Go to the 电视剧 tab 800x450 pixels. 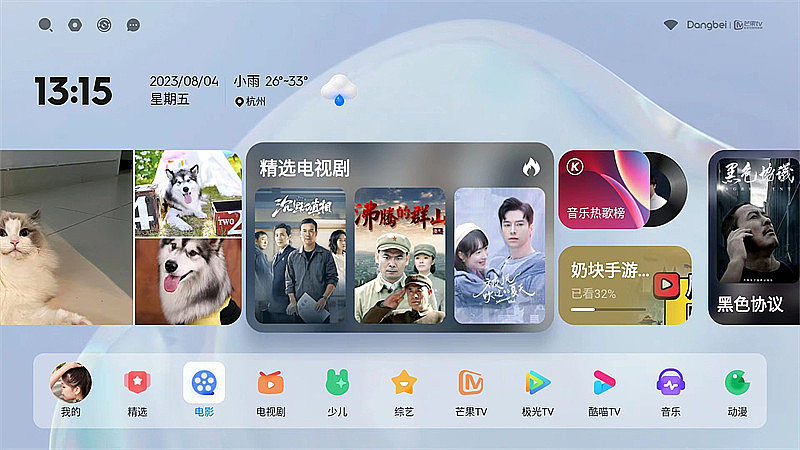271,390
